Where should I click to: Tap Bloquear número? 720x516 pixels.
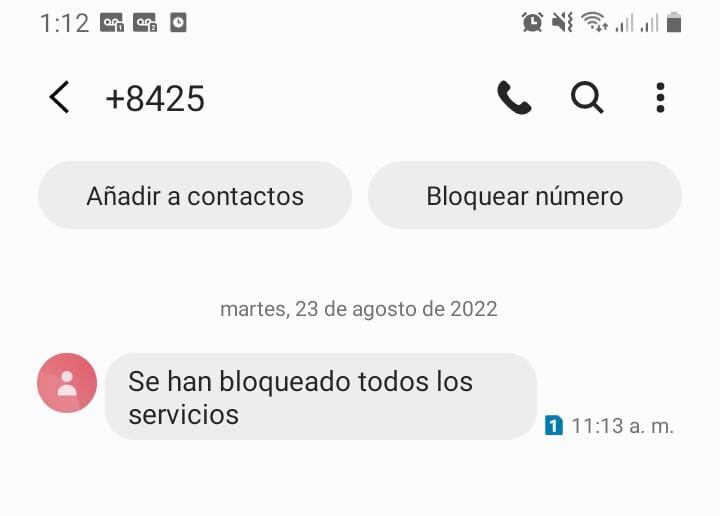pyautogui.click(x=525, y=196)
